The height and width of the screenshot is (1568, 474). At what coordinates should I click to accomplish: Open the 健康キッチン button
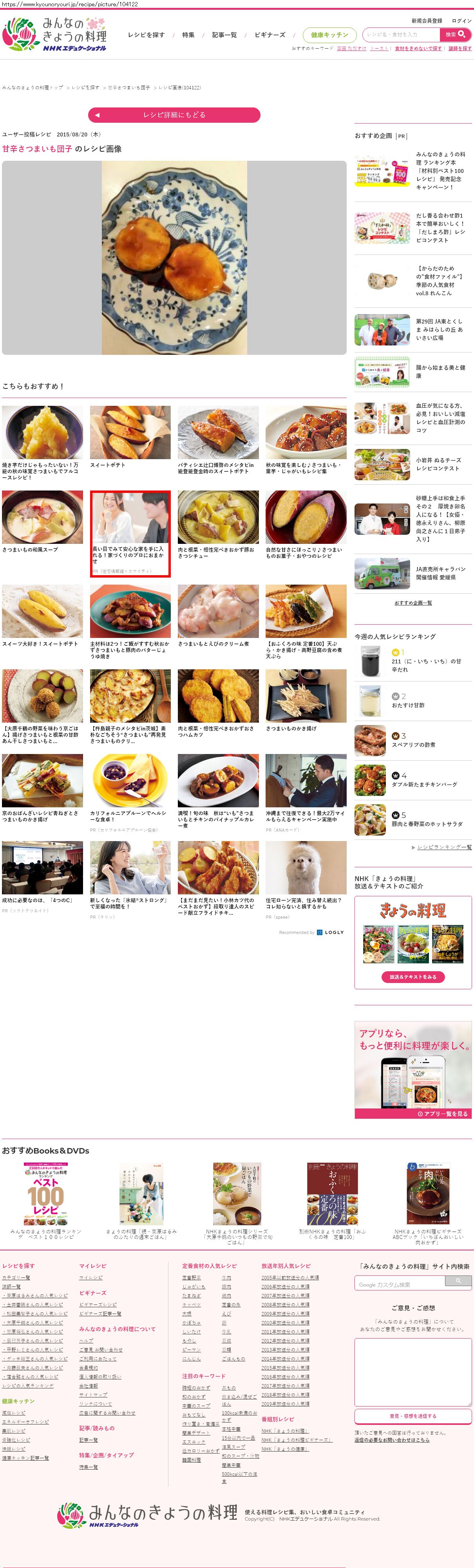coord(329,35)
